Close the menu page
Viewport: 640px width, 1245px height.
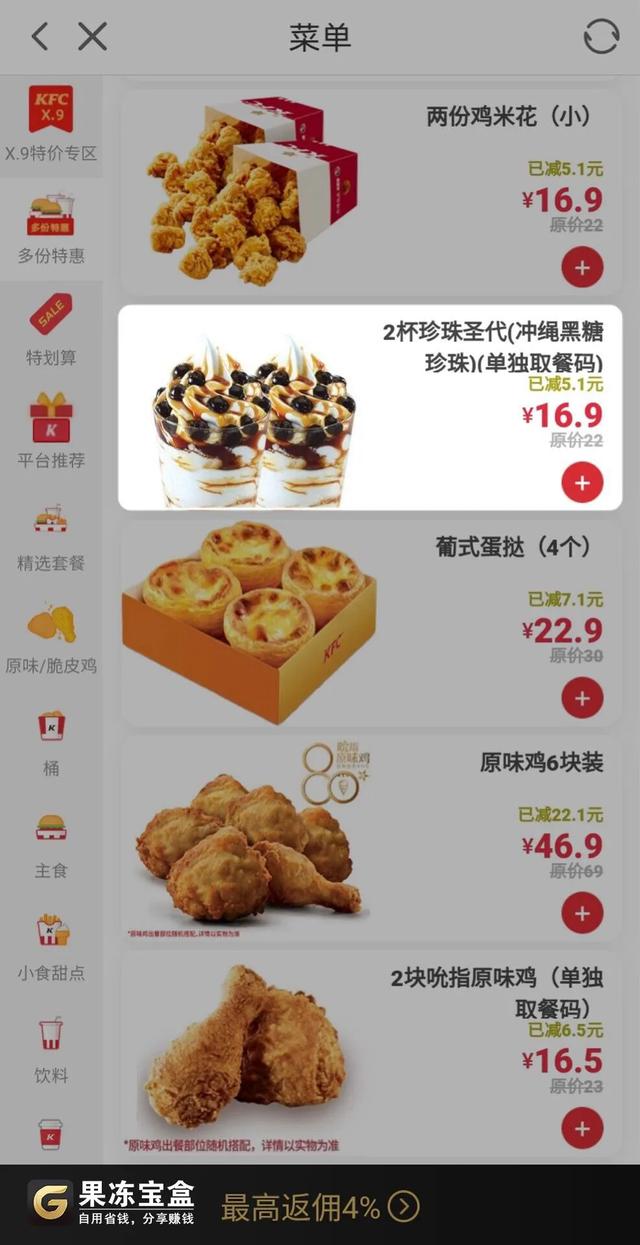[x=92, y=37]
